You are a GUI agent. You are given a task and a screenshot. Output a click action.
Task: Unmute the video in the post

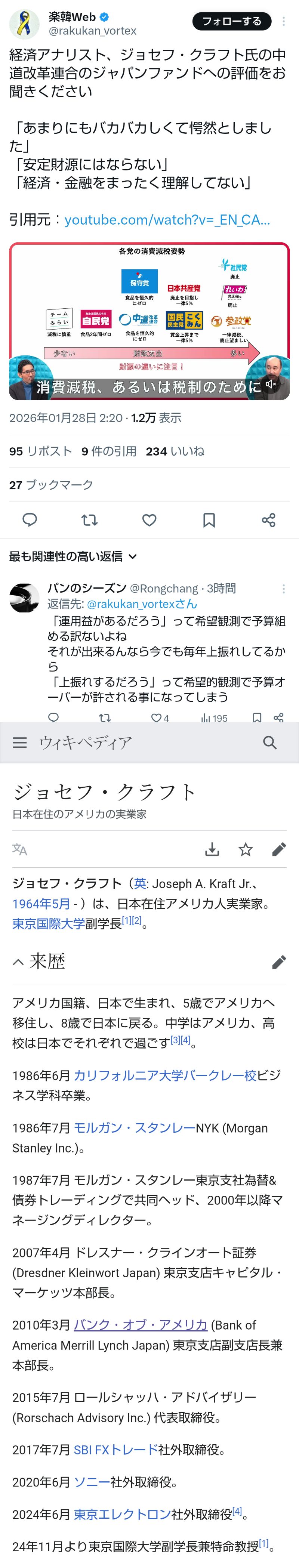click(x=272, y=383)
